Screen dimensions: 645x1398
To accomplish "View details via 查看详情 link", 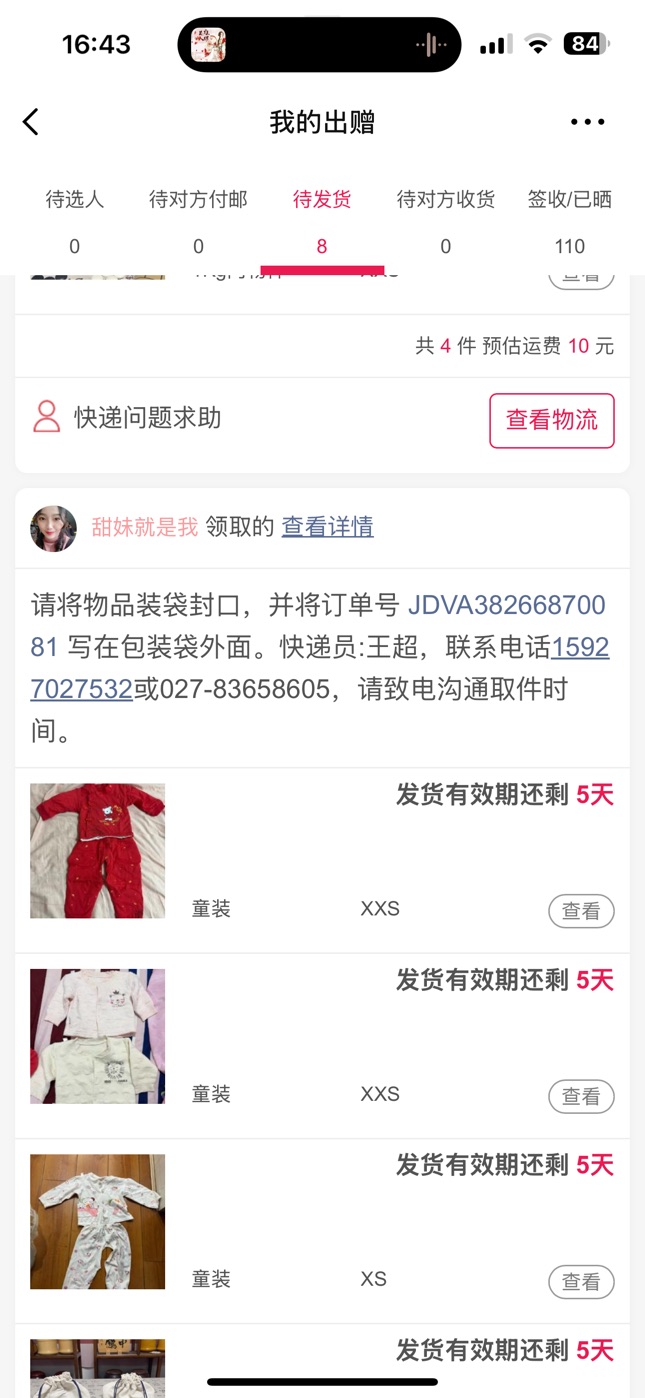I will pyautogui.click(x=327, y=527).
